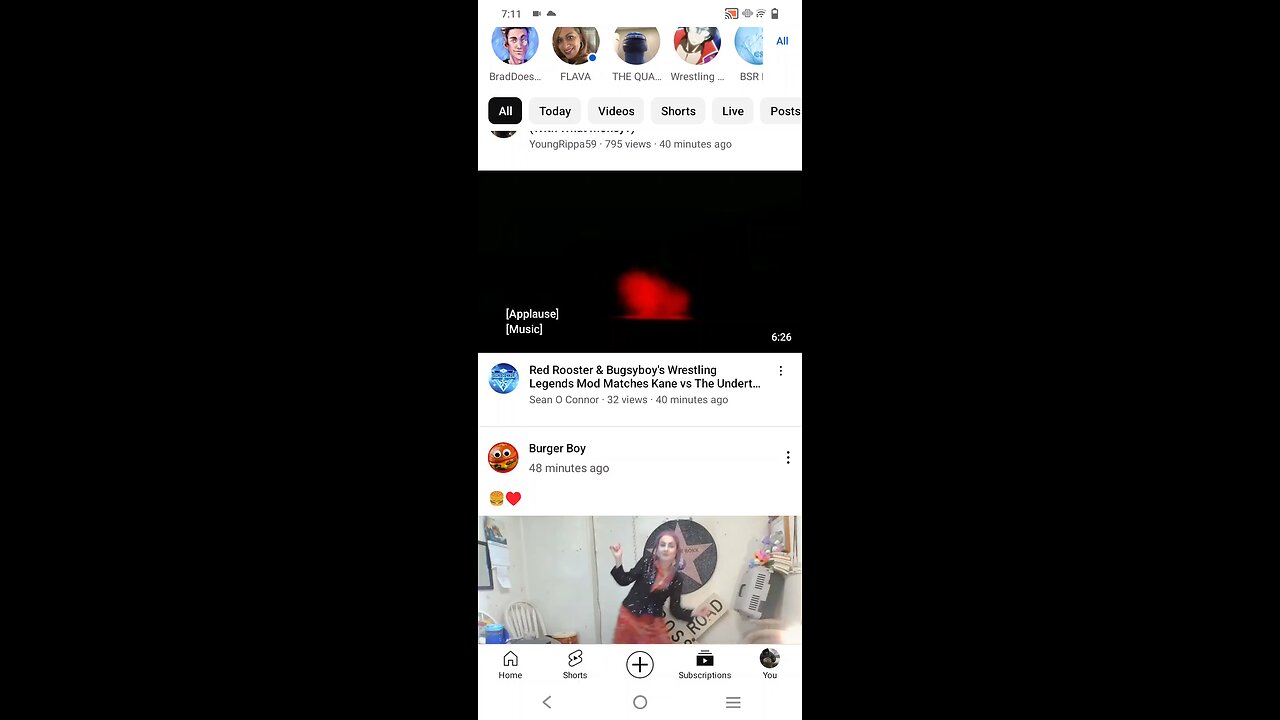Viewport: 1280px width, 720px height.
Task: Select the Live filter chip
Action: [733, 111]
